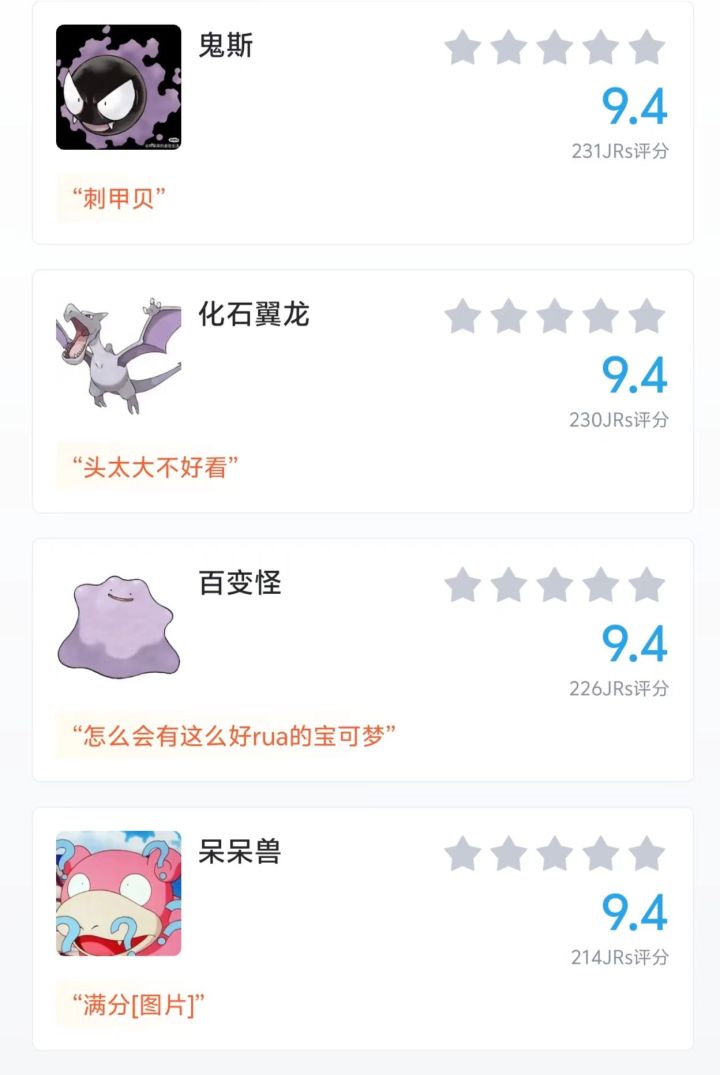
Task: Open the name link 鬼斯
Action: [x=225, y=46]
